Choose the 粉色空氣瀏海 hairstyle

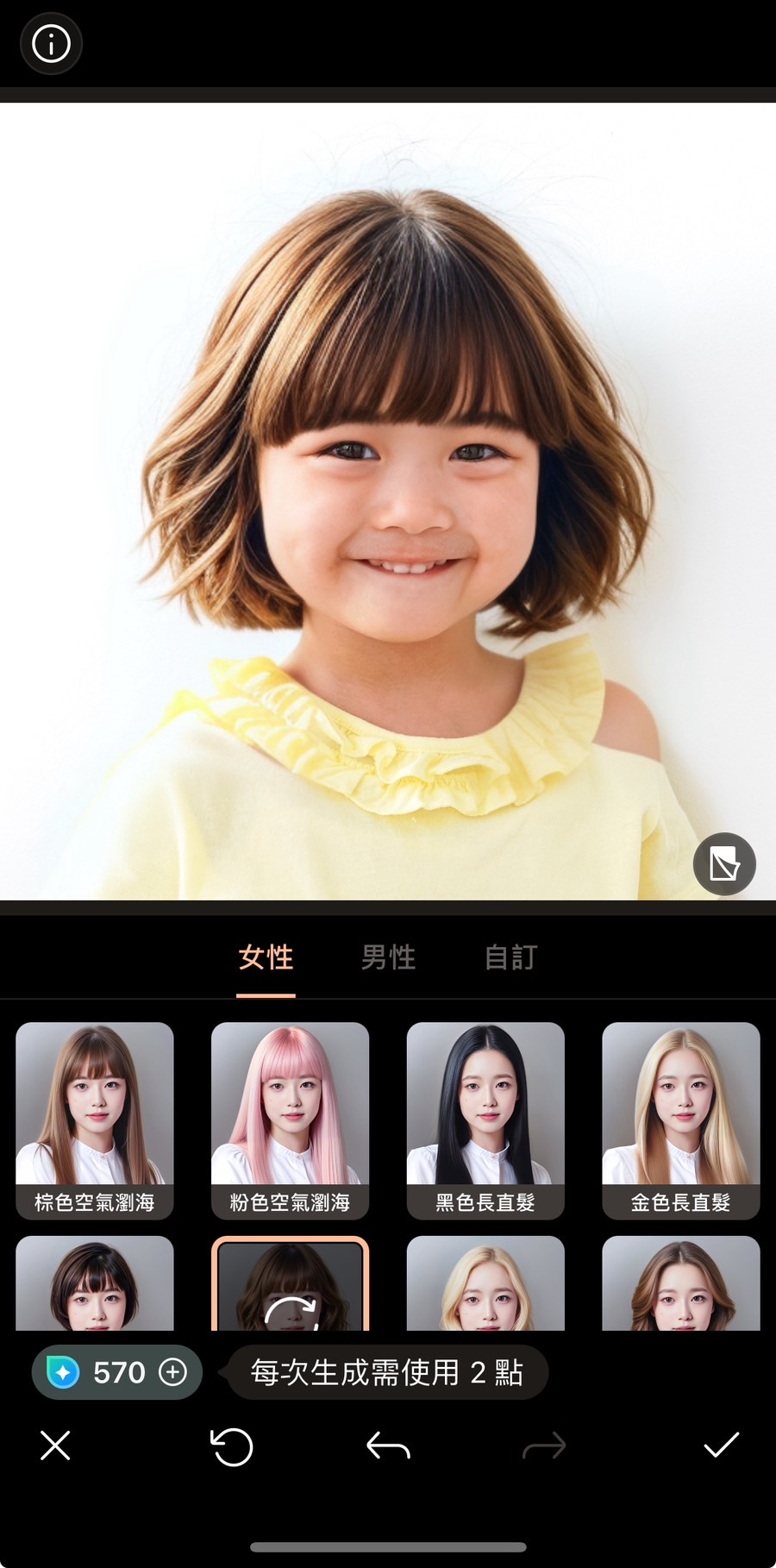coord(290,1120)
